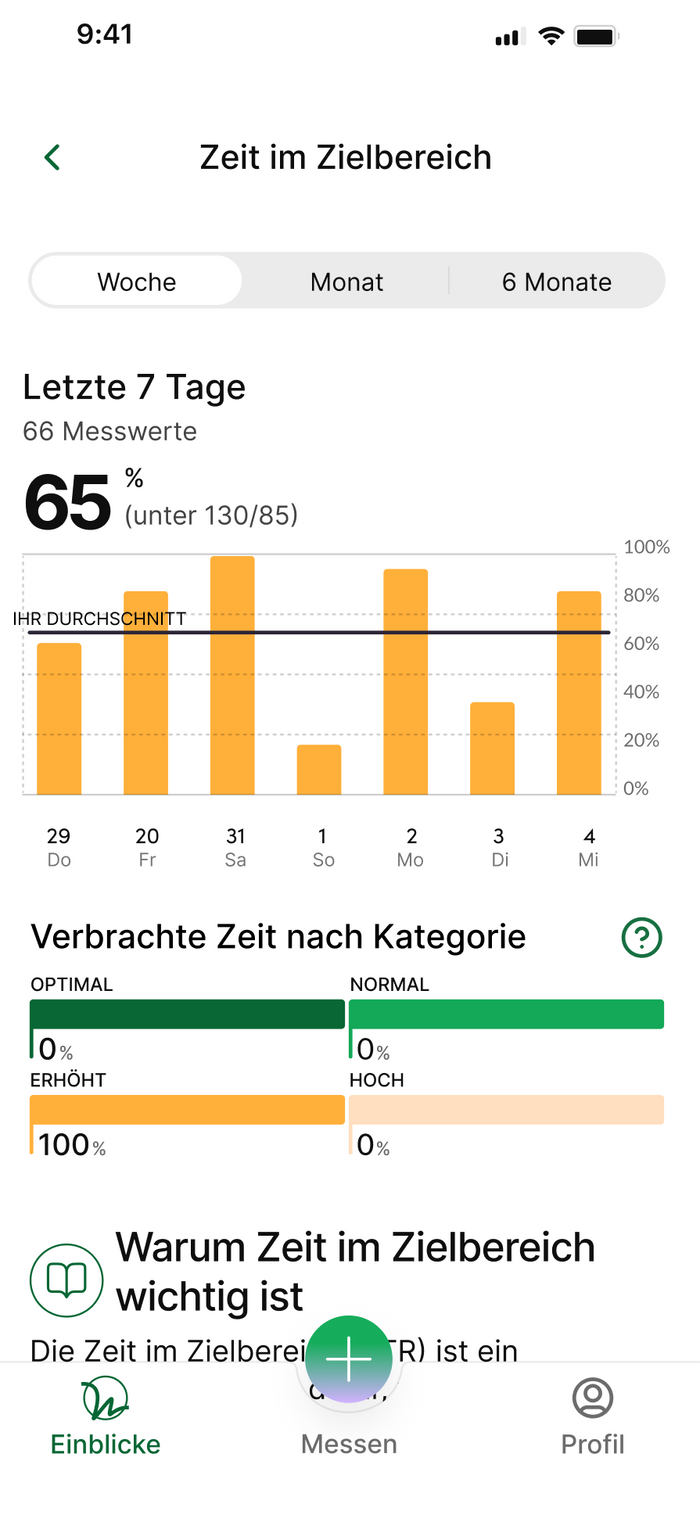The image size is (700, 1522).
Task: Open help for Verbrachte Zeit nach Kategorie
Action: [x=642, y=937]
